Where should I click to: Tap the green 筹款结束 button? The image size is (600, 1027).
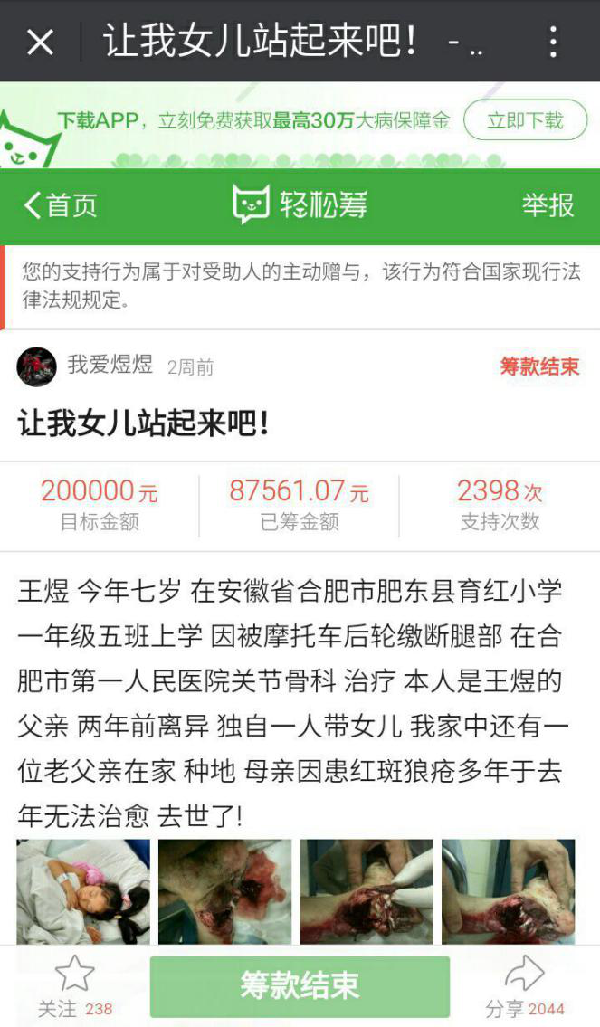click(x=300, y=986)
